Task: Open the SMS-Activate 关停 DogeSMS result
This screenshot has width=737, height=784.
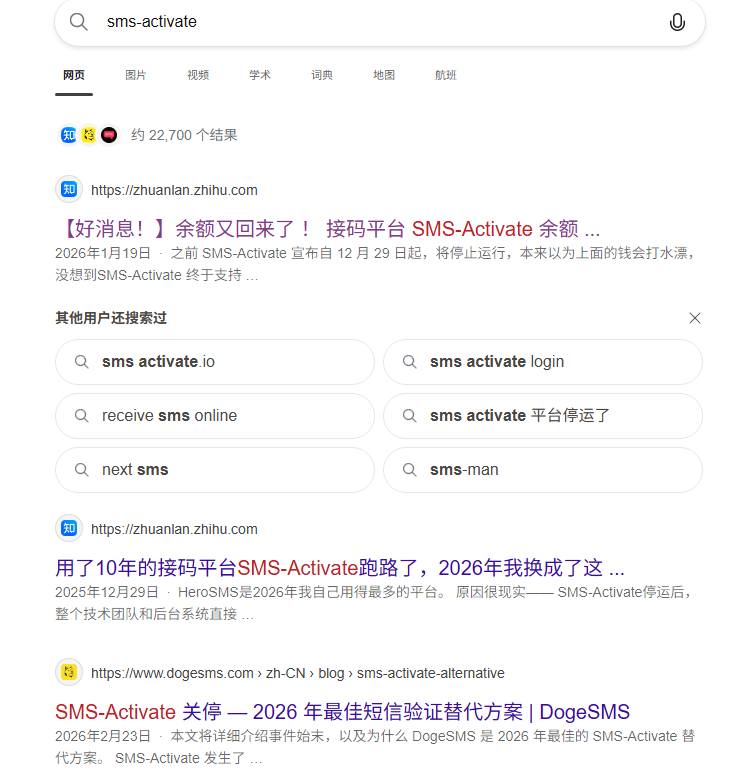Action: [x=342, y=712]
